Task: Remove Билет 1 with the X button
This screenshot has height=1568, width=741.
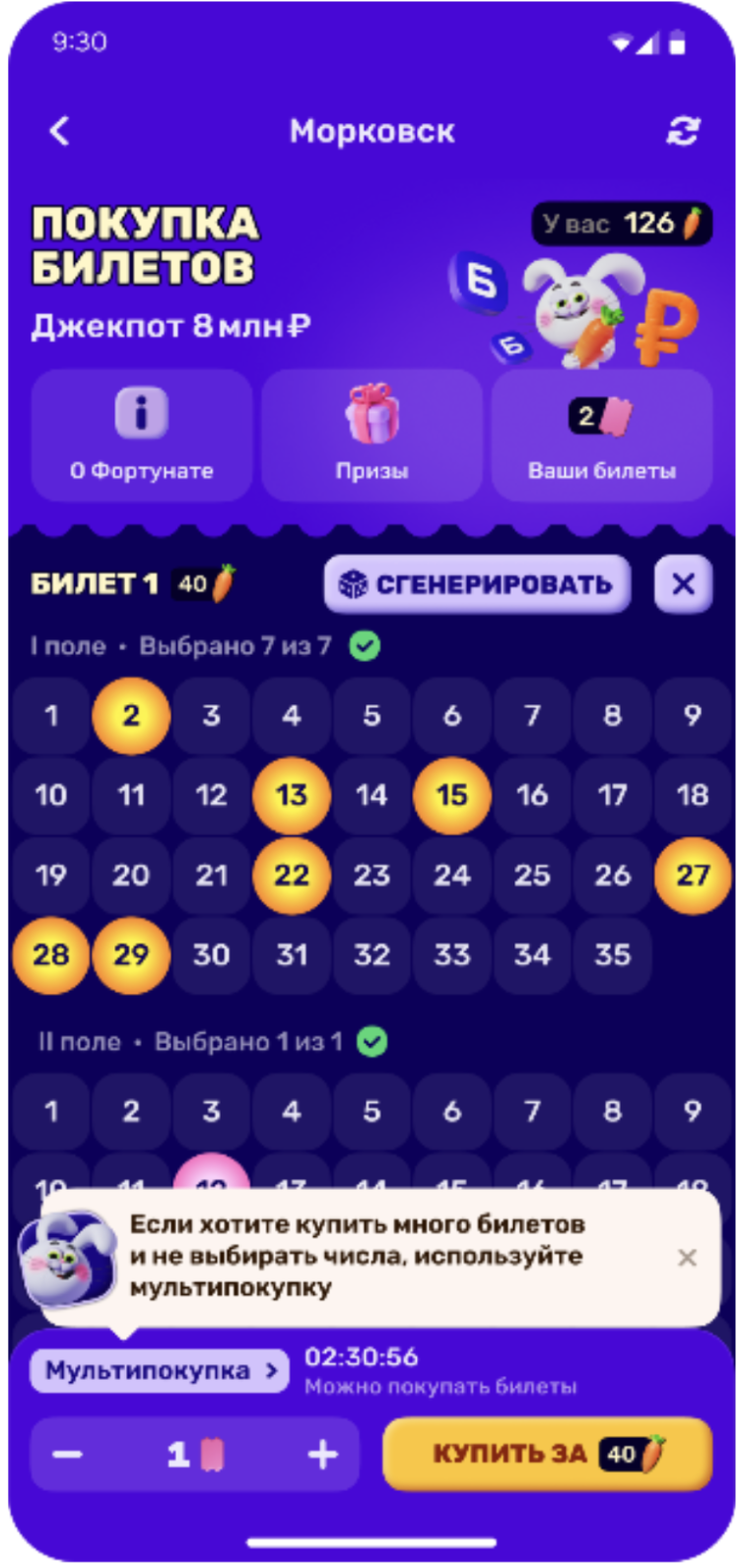Action: pyautogui.click(x=683, y=584)
